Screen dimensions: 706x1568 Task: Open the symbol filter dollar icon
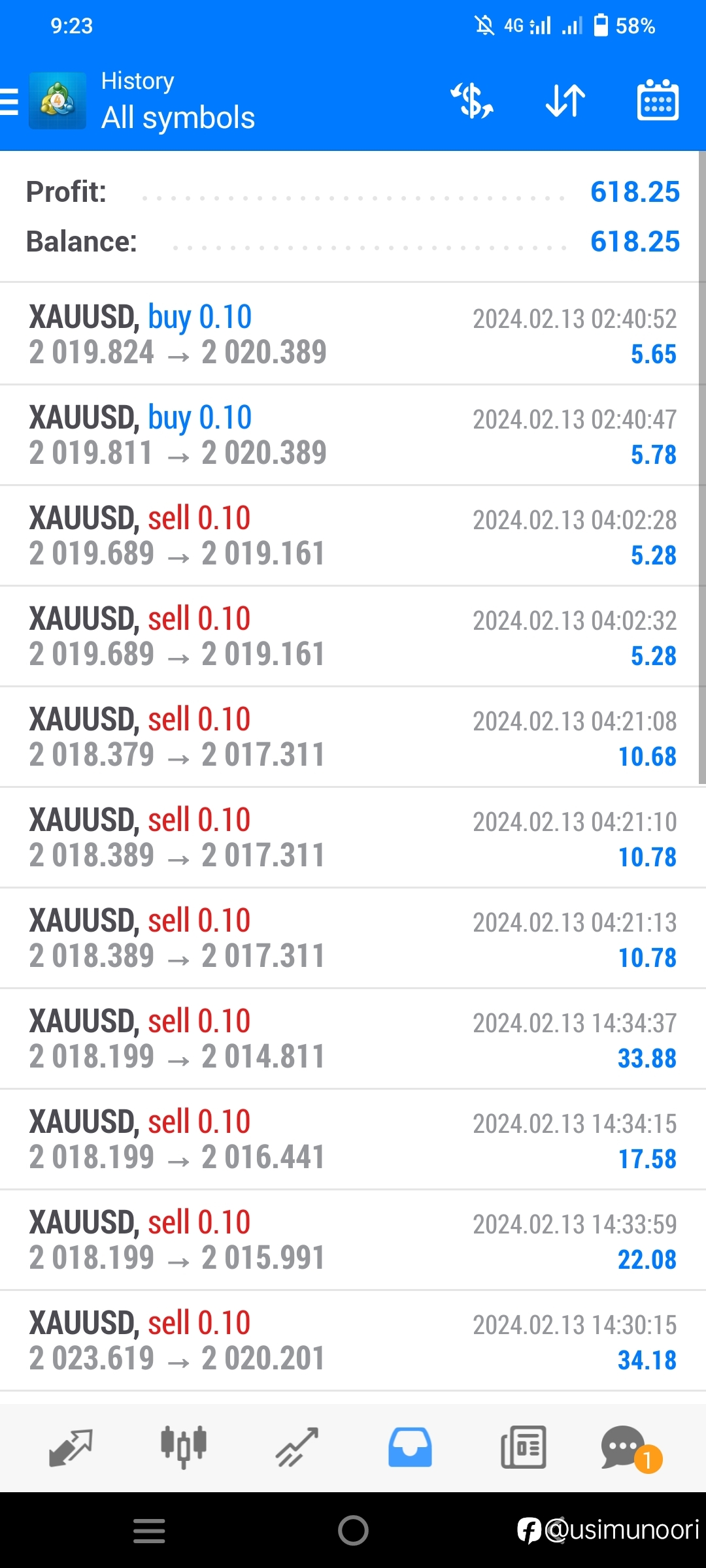(472, 101)
